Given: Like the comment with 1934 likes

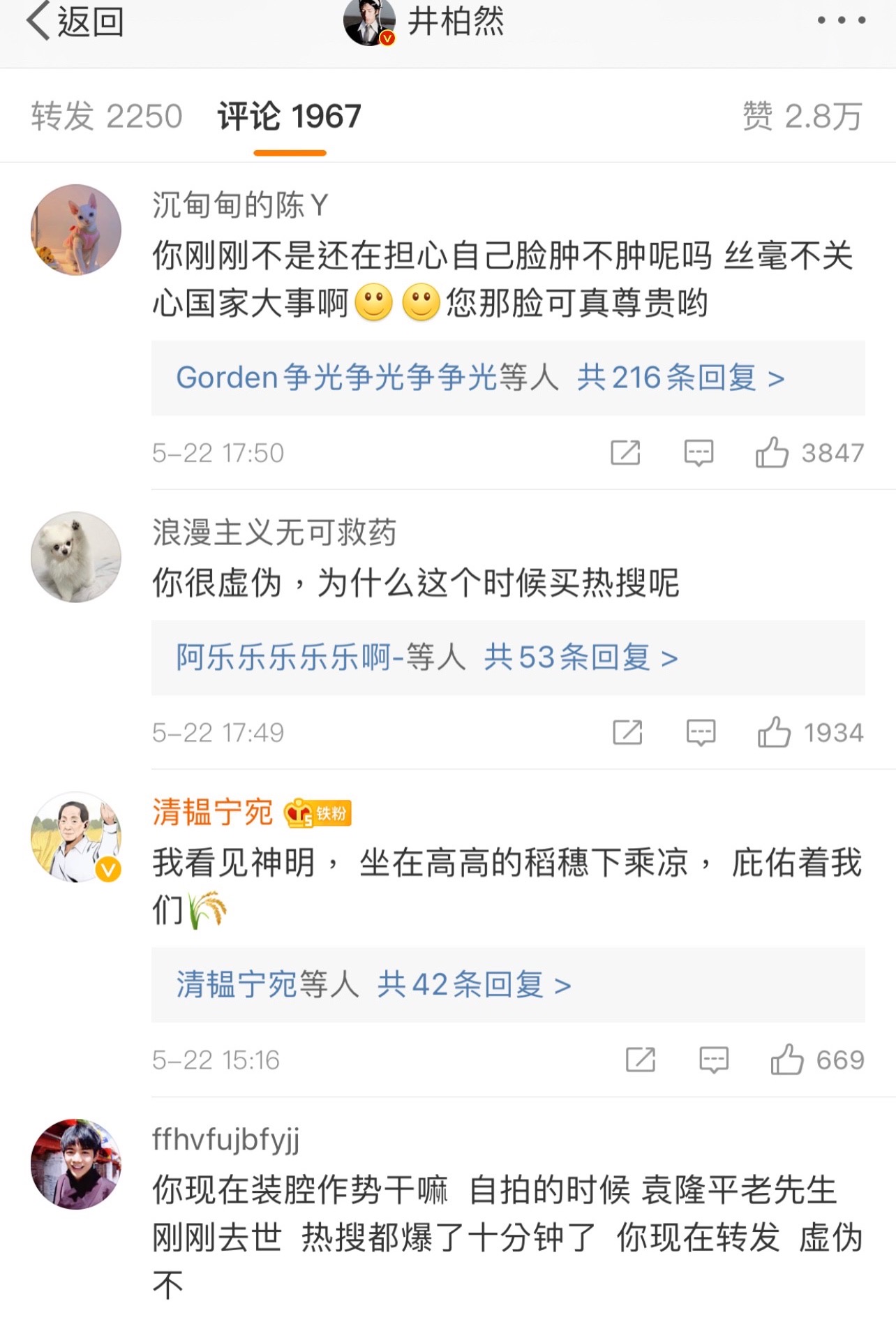Looking at the screenshot, I should click(774, 733).
